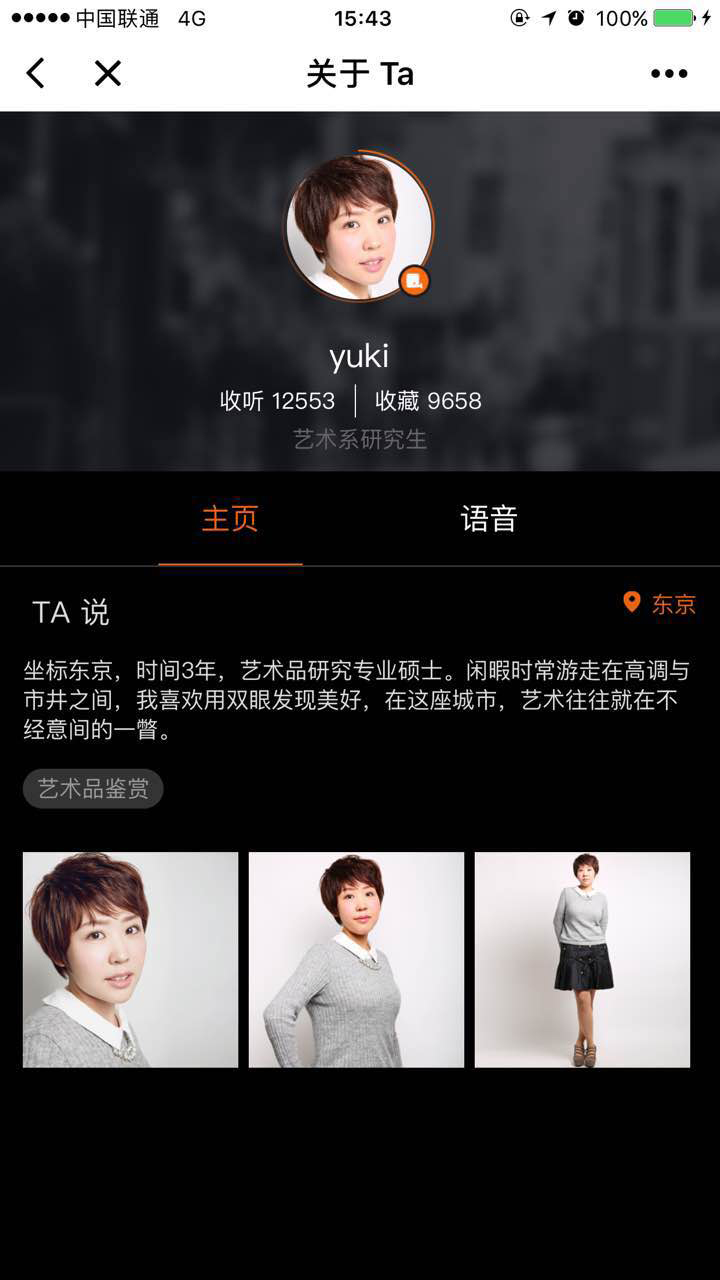Switch to the 语音 tab

[489, 519]
